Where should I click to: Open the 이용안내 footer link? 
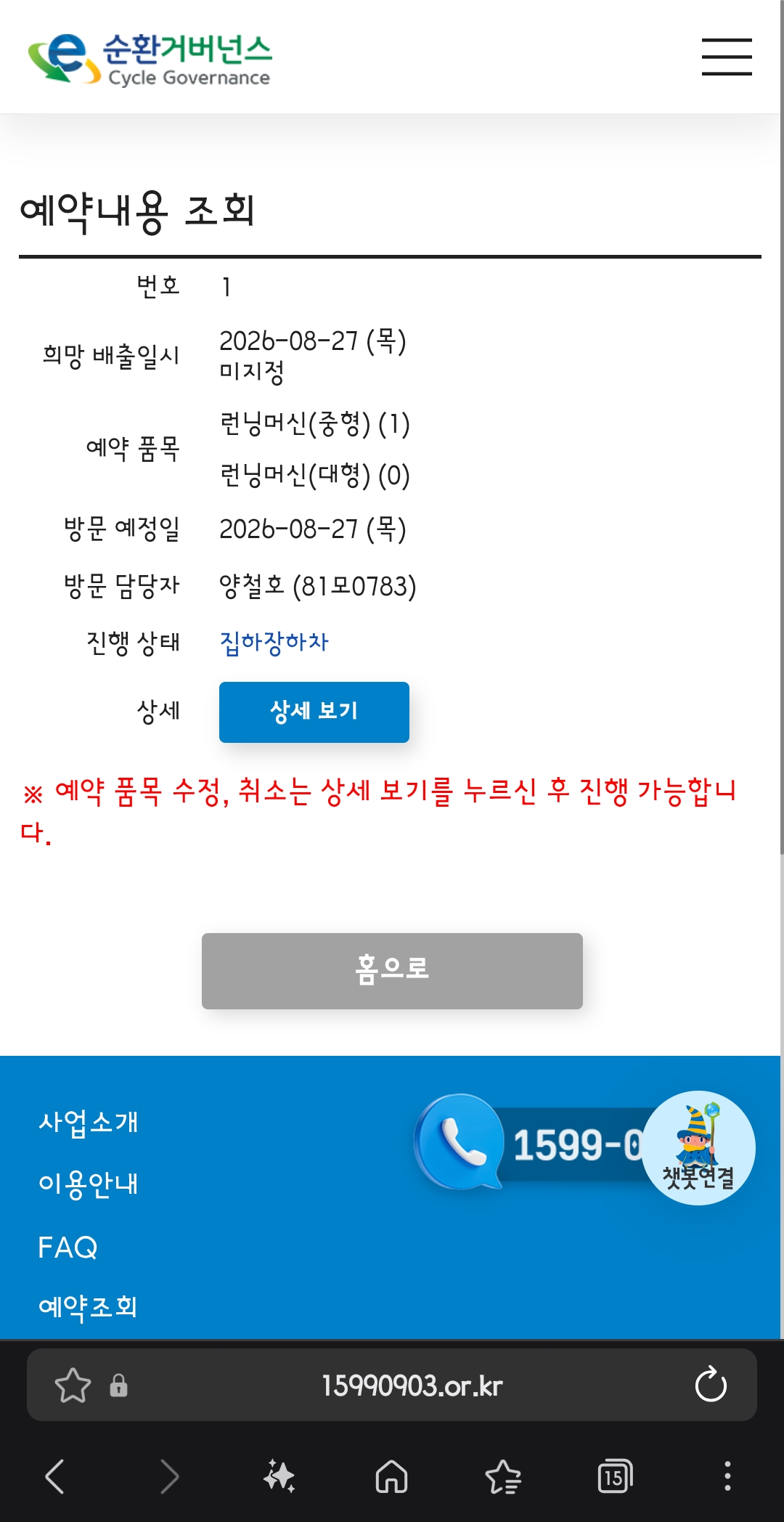[x=89, y=1184]
